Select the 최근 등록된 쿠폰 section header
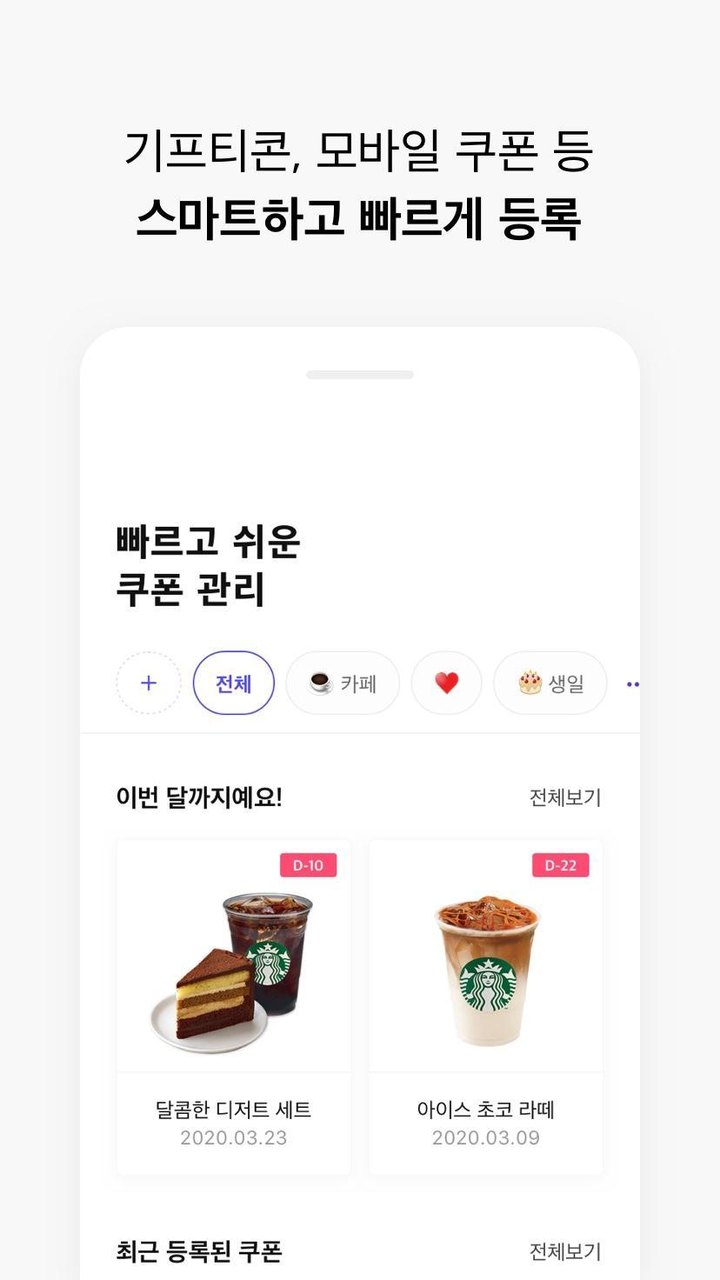 192,1248
